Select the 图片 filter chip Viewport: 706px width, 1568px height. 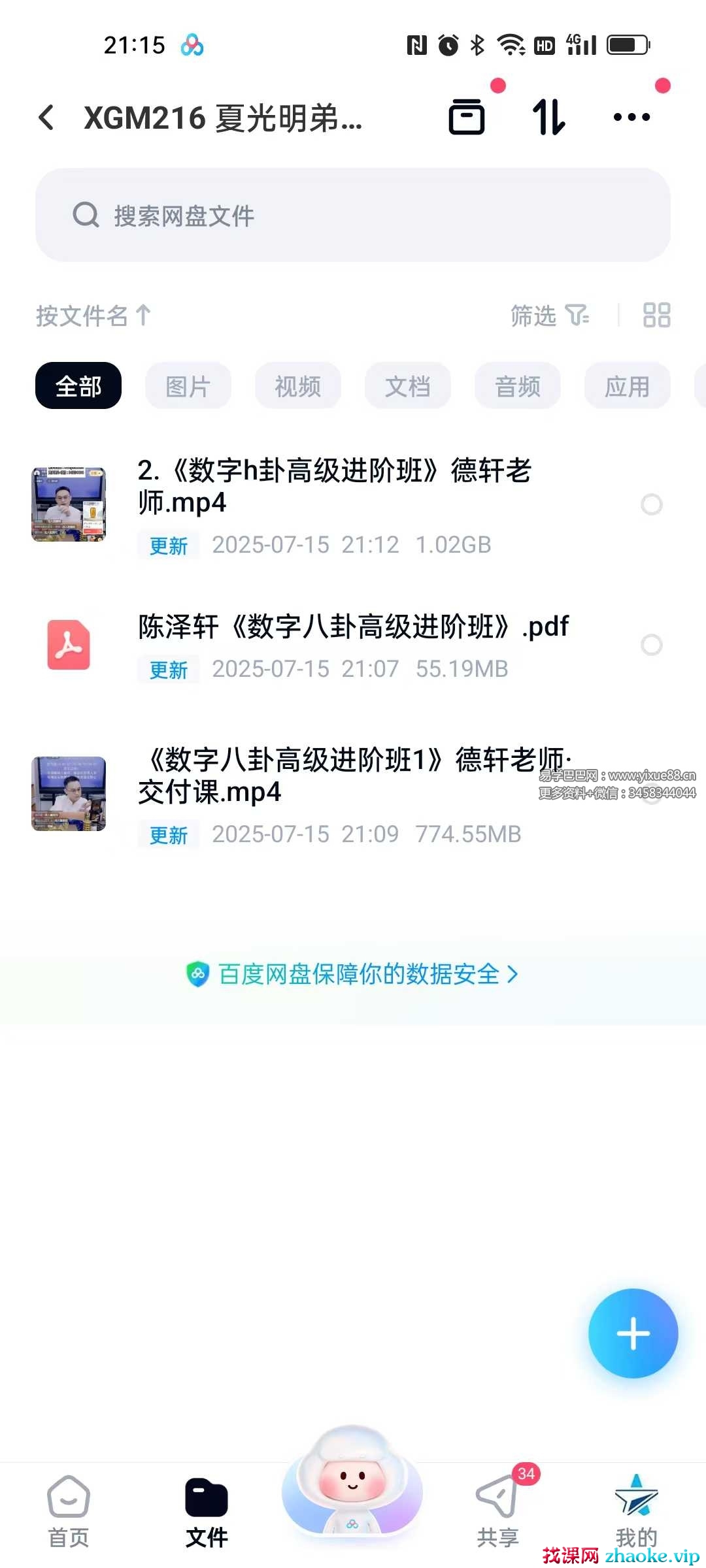pyautogui.click(x=188, y=386)
